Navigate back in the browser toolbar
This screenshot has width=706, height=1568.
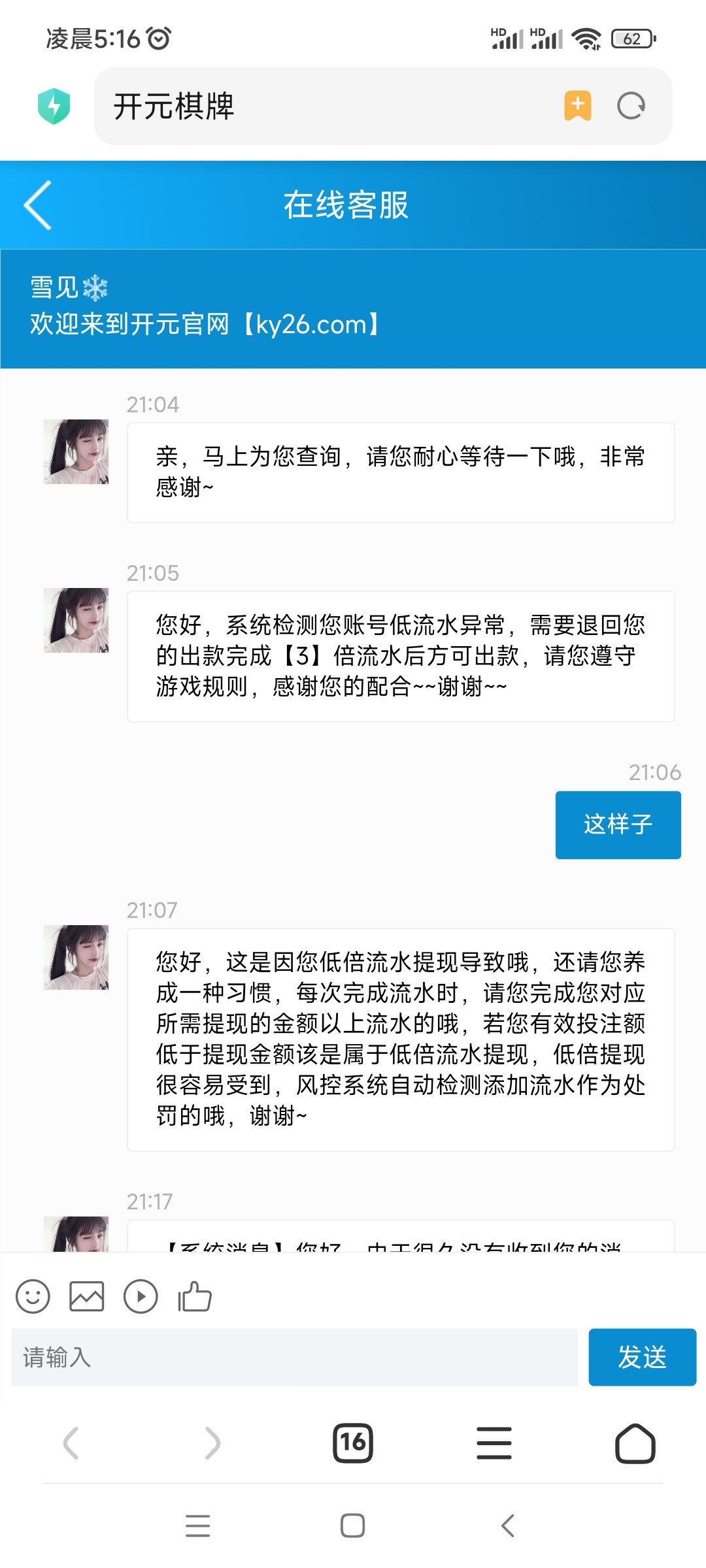71,1443
